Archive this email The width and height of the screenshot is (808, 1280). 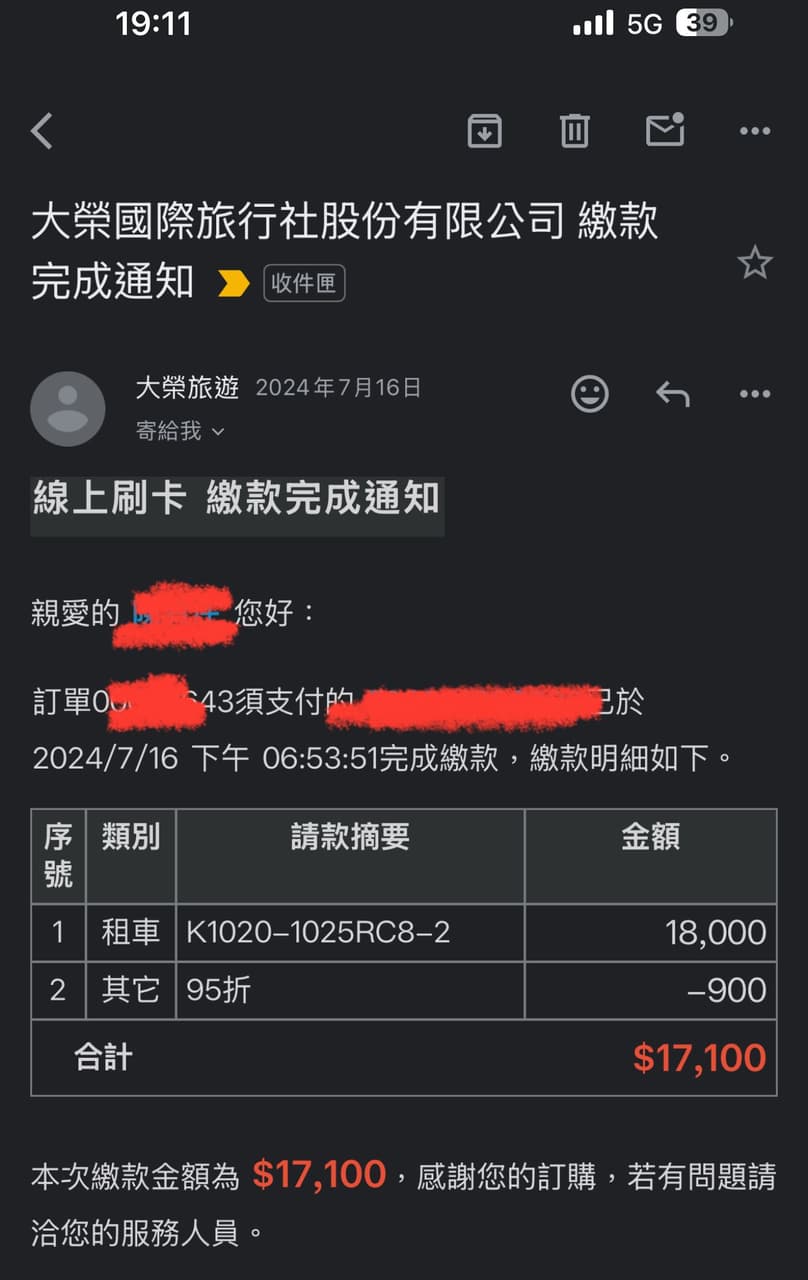coord(485,131)
